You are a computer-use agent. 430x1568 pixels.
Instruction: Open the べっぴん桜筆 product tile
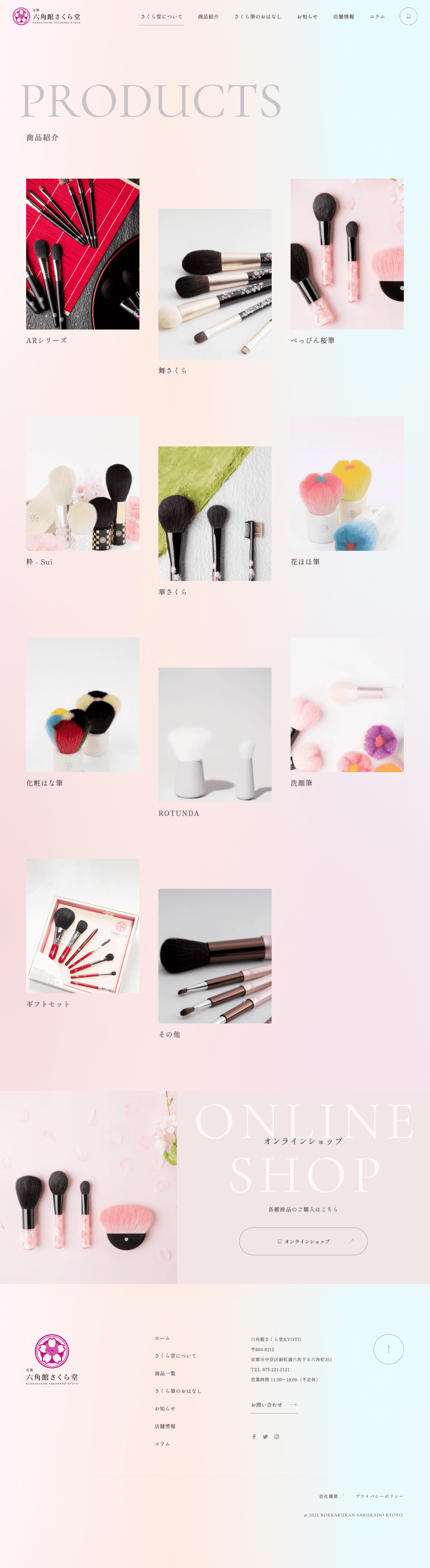pyautogui.click(x=347, y=254)
